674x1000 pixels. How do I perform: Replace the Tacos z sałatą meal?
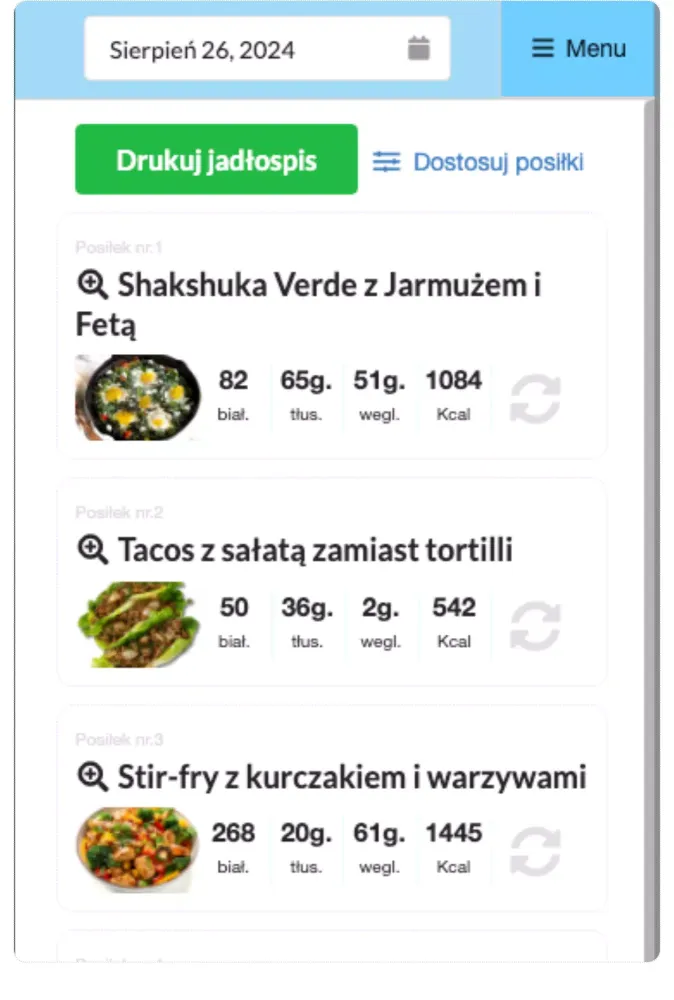pyautogui.click(x=535, y=626)
